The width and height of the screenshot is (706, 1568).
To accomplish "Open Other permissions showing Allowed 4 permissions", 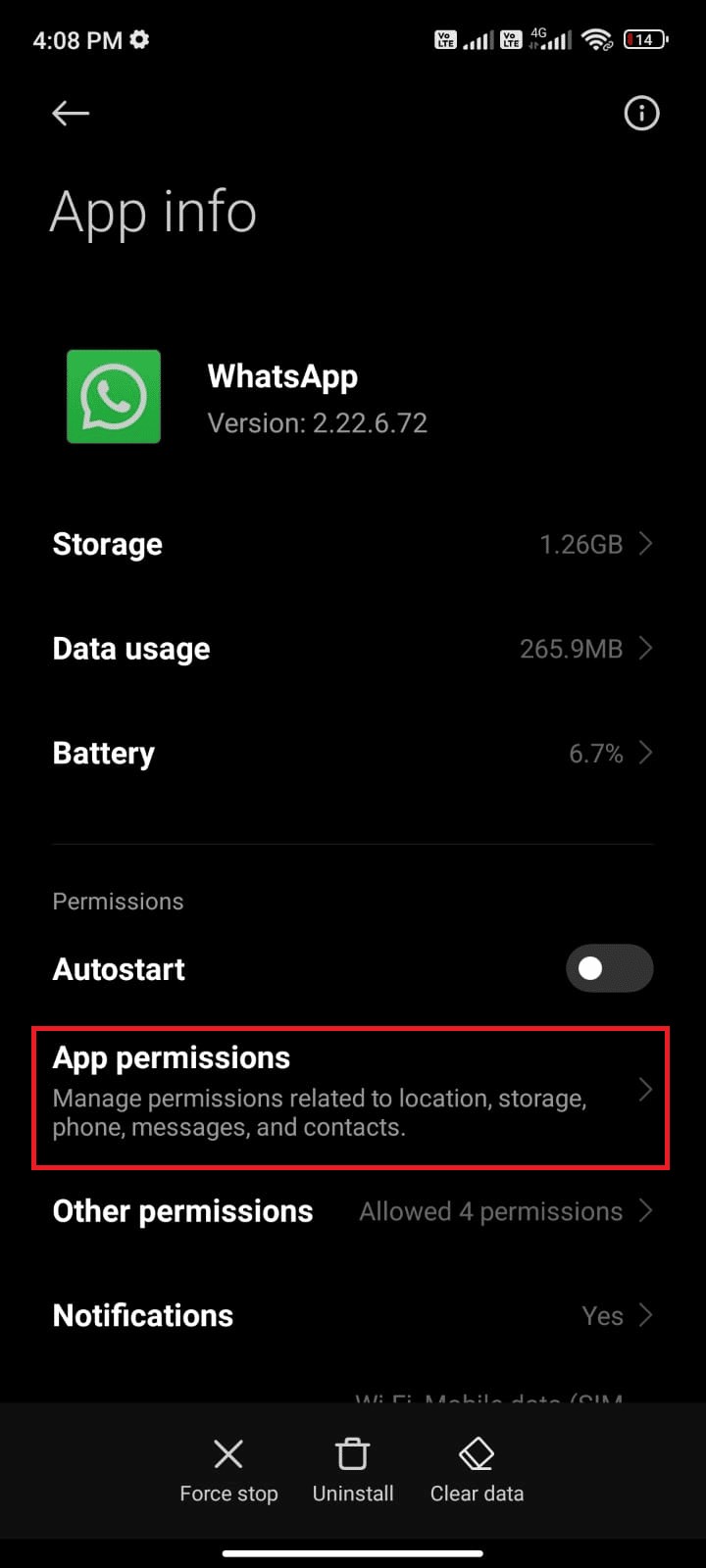I will point(353,1211).
